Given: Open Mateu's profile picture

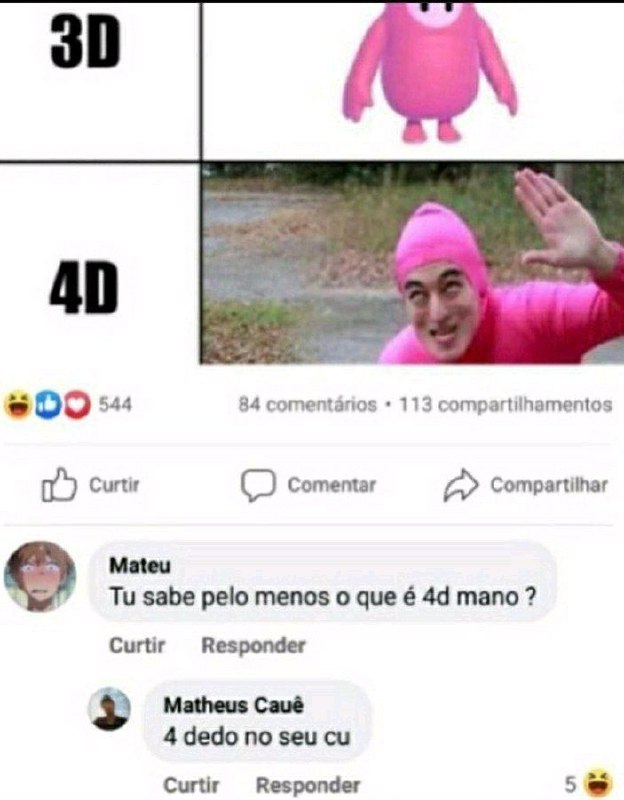Looking at the screenshot, I should coord(40,577).
